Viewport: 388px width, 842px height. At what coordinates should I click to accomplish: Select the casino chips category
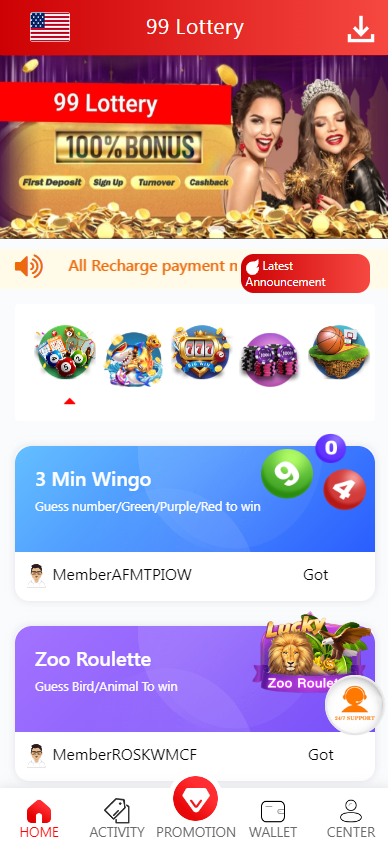coord(269,359)
